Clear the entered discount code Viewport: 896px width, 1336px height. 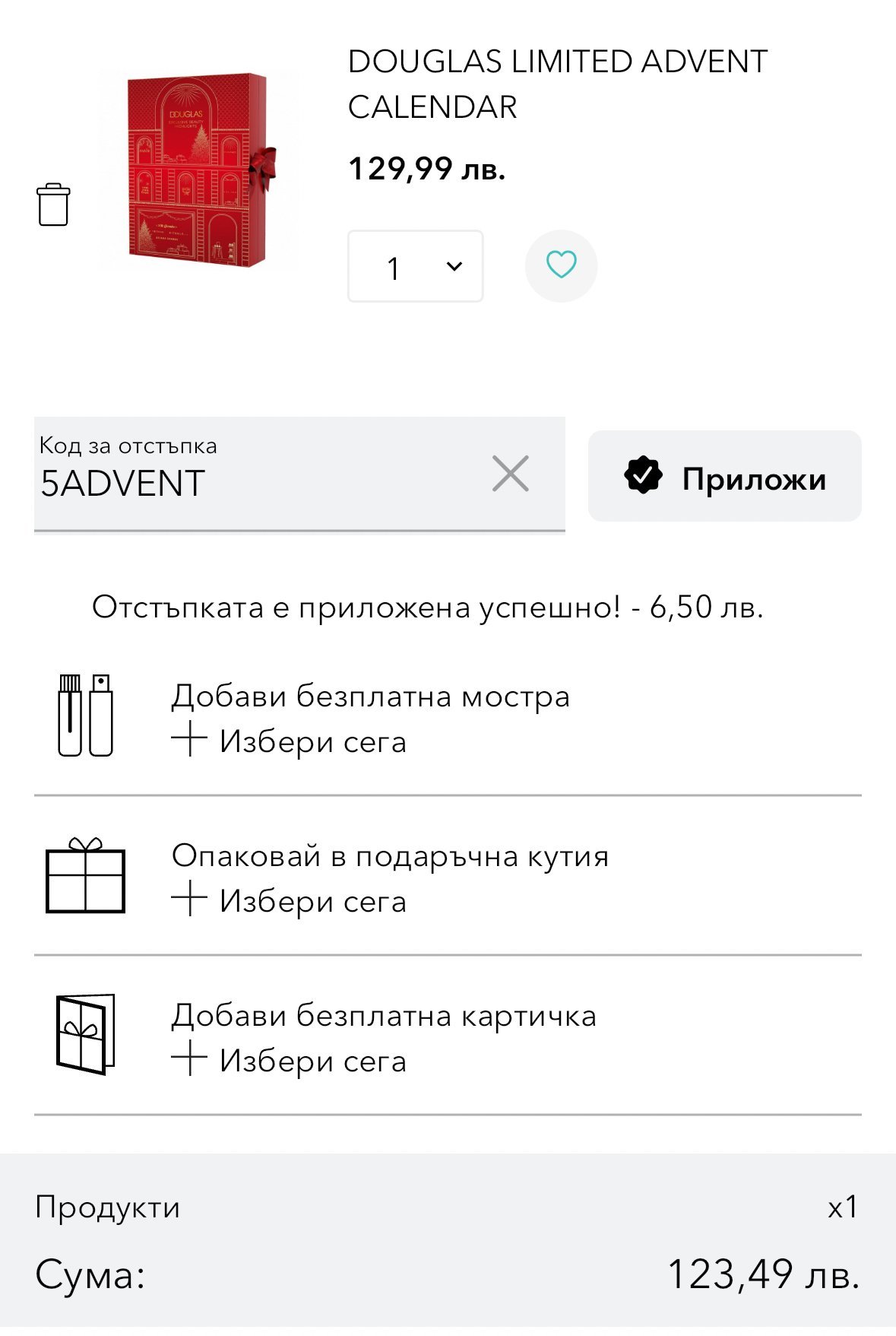point(510,474)
